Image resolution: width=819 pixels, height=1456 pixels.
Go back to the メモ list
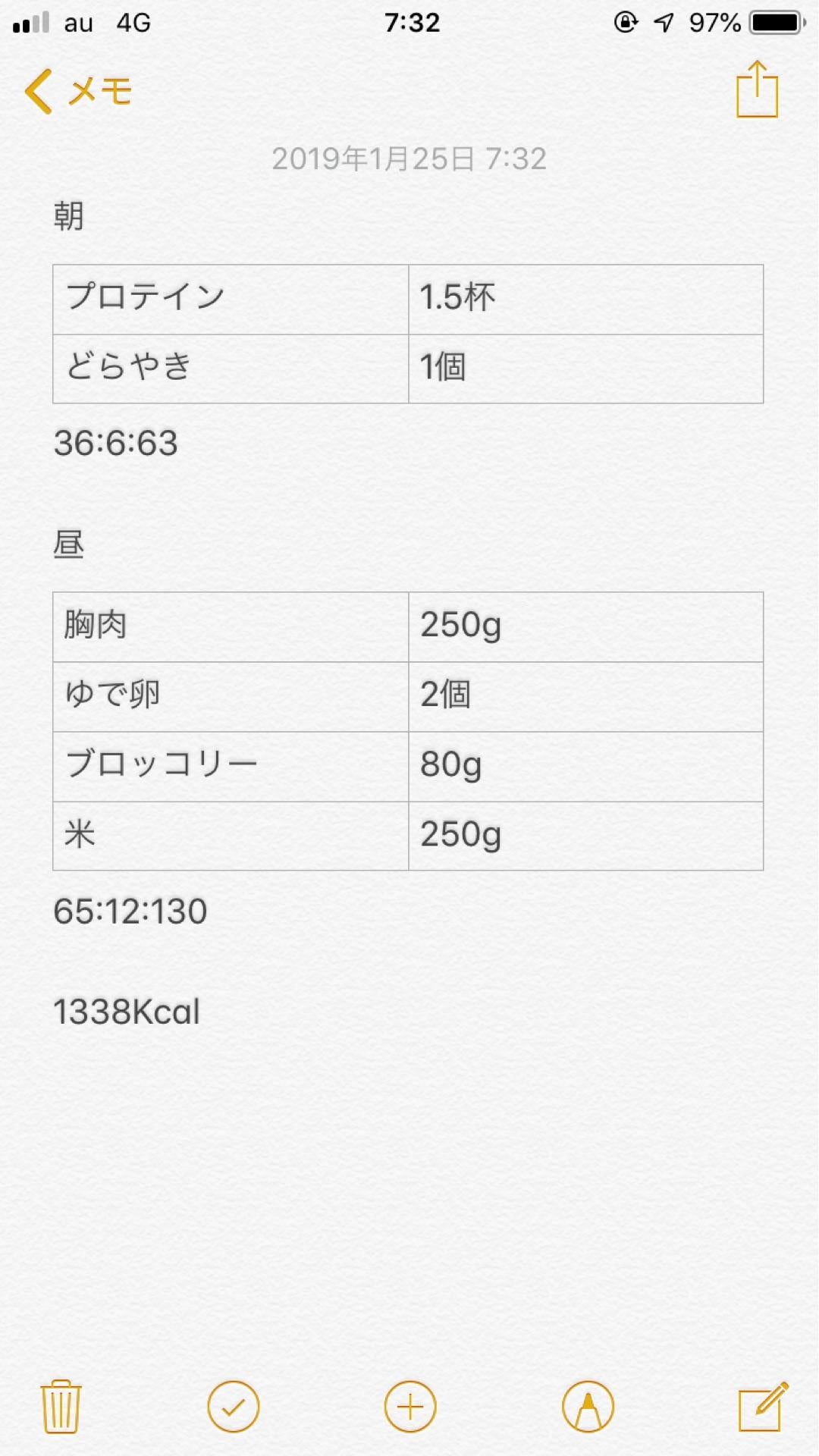pyautogui.click(x=77, y=92)
